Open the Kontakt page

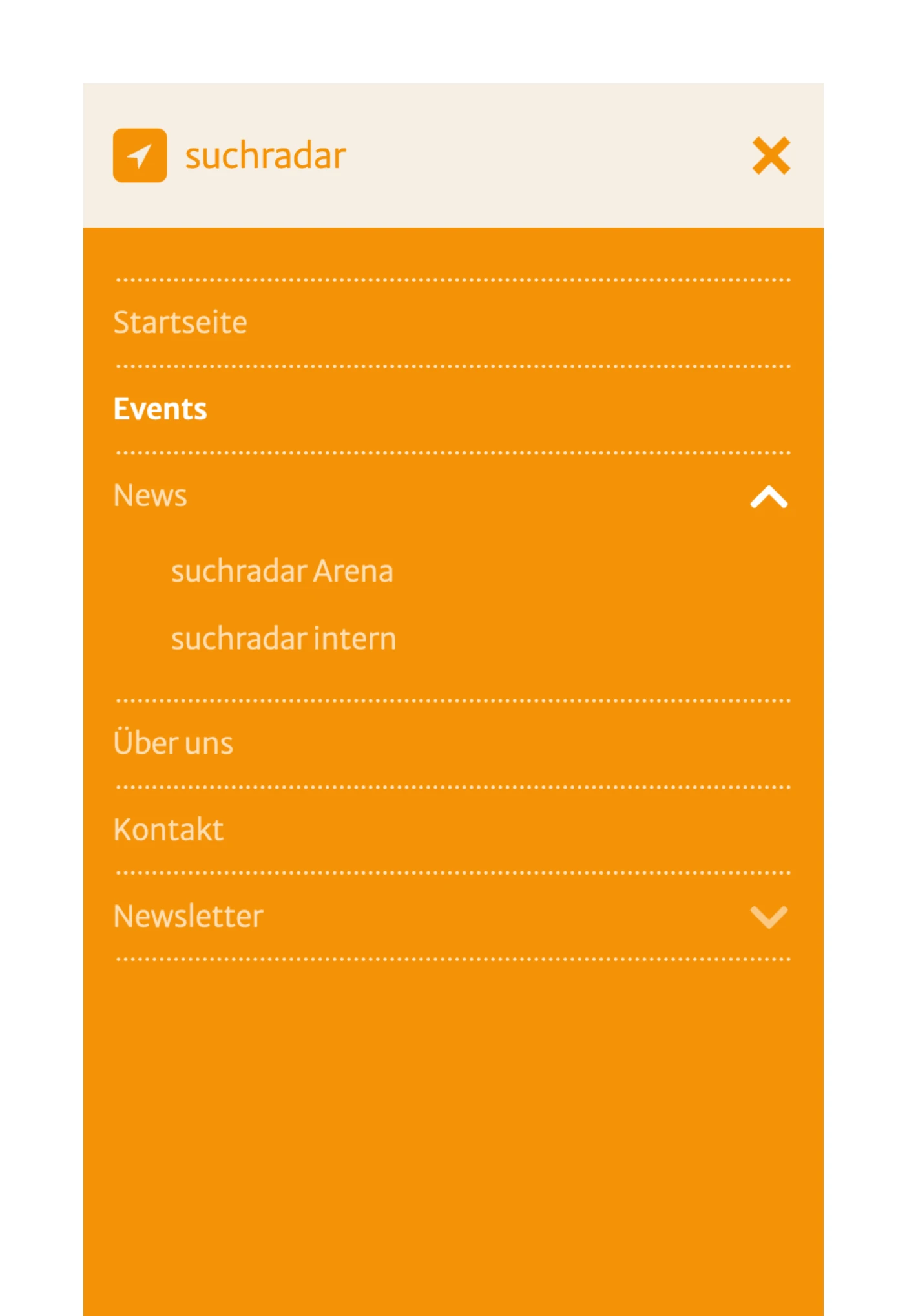pyautogui.click(x=169, y=829)
